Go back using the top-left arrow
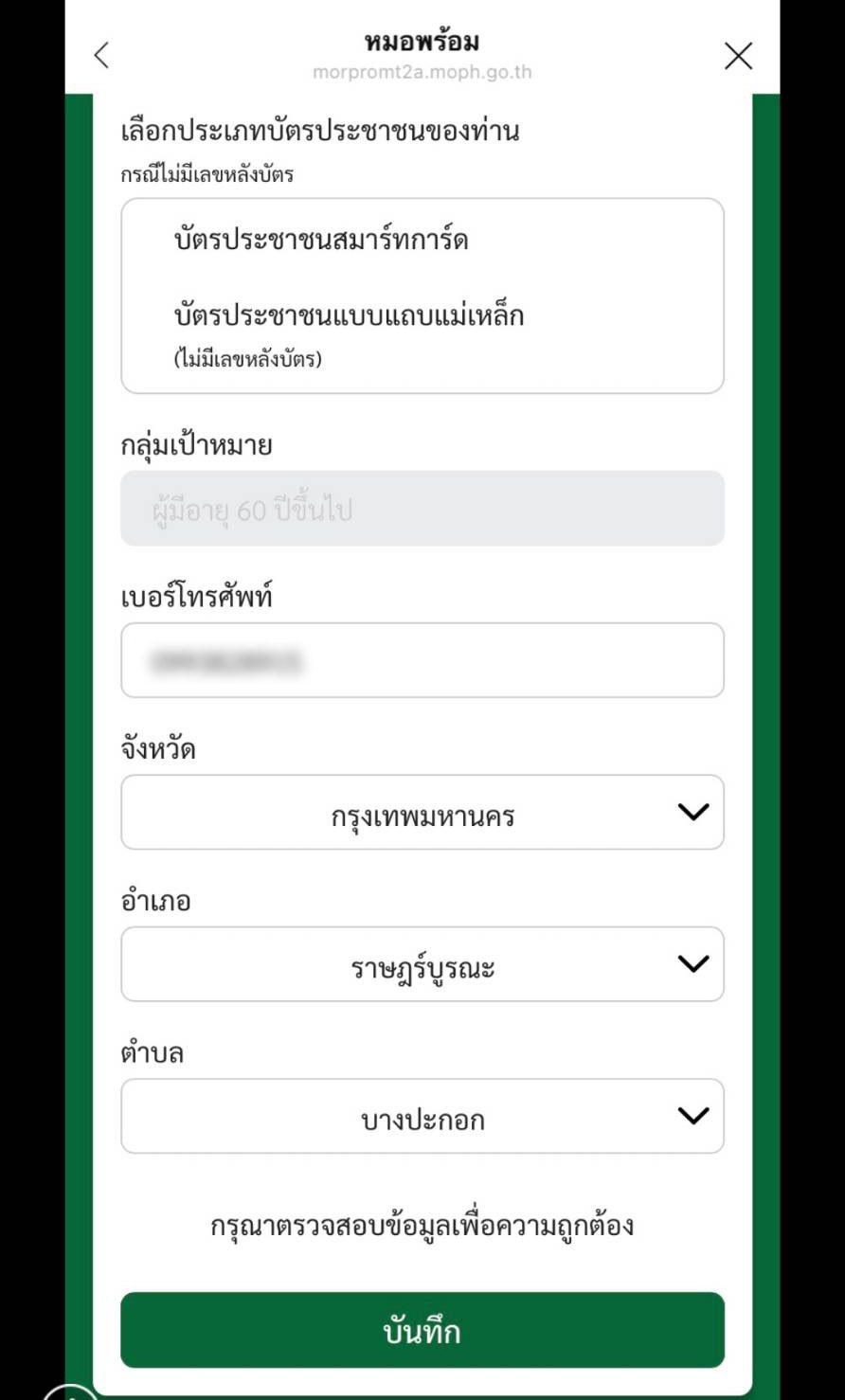Image resolution: width=845 pixels, height=1400 pixels. [x=101, y=56]
